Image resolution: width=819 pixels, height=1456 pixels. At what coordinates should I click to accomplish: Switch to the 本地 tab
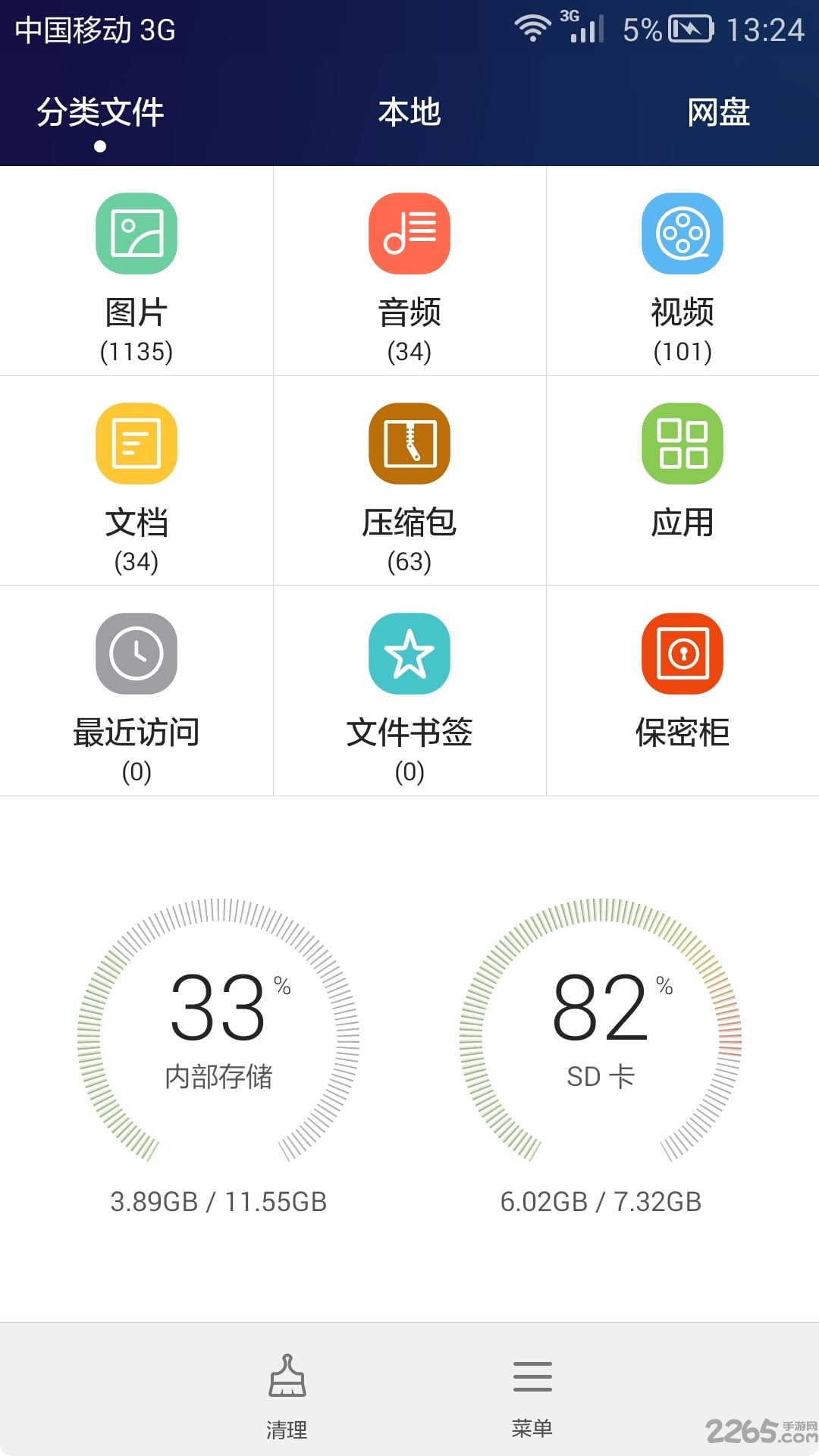point(409,112)
